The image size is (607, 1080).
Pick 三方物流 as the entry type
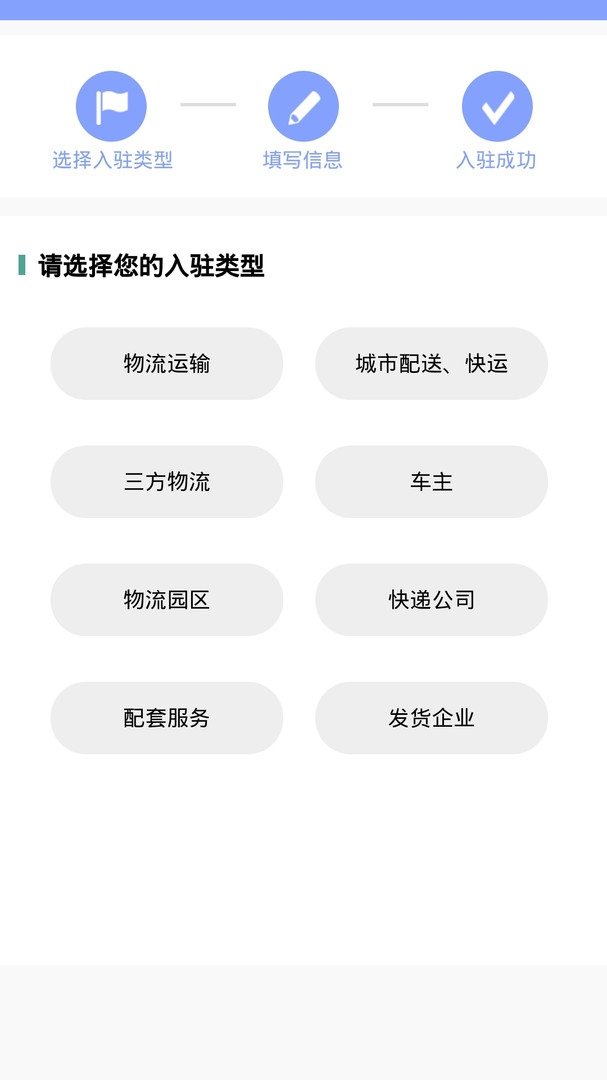(x=167, y=482)
